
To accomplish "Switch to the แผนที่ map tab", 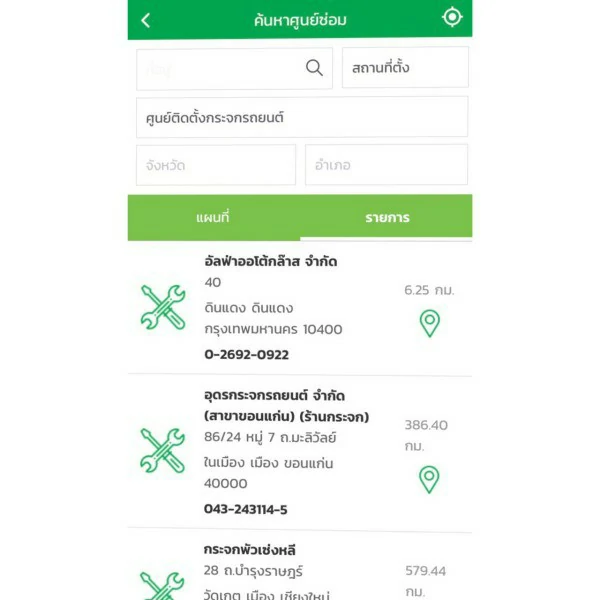I will (213, 217).
